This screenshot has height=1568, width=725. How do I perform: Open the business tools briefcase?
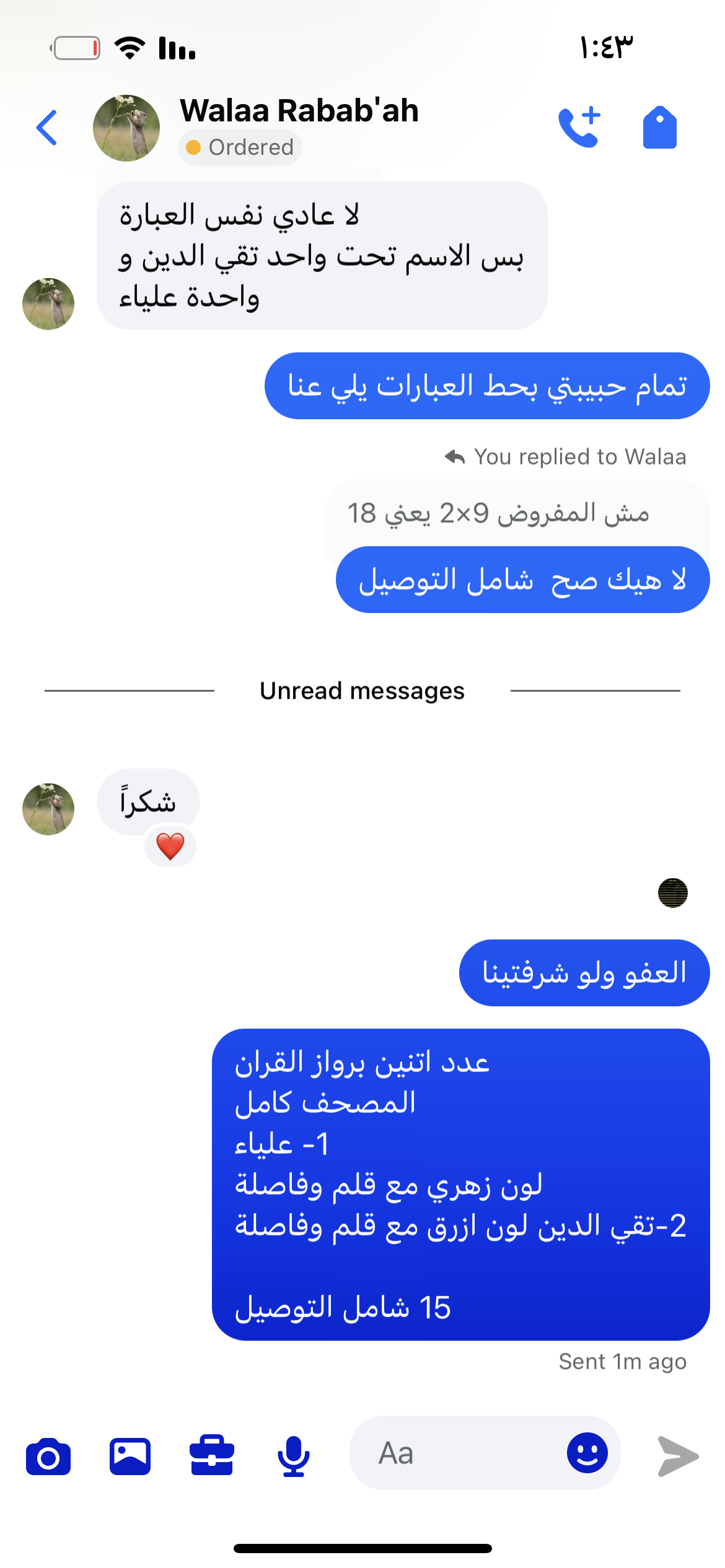point(212,1457)
